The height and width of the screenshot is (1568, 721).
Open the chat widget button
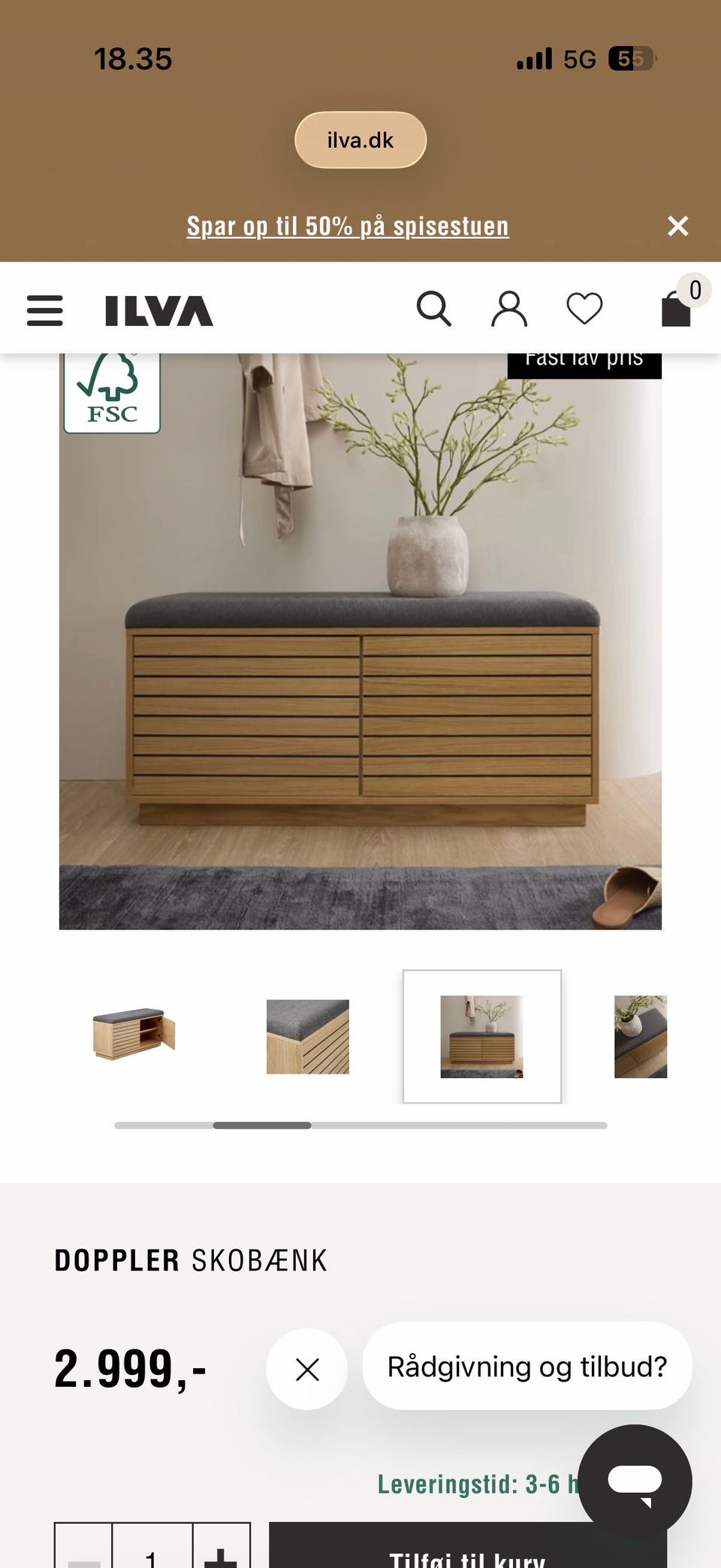pos(635,1482)
